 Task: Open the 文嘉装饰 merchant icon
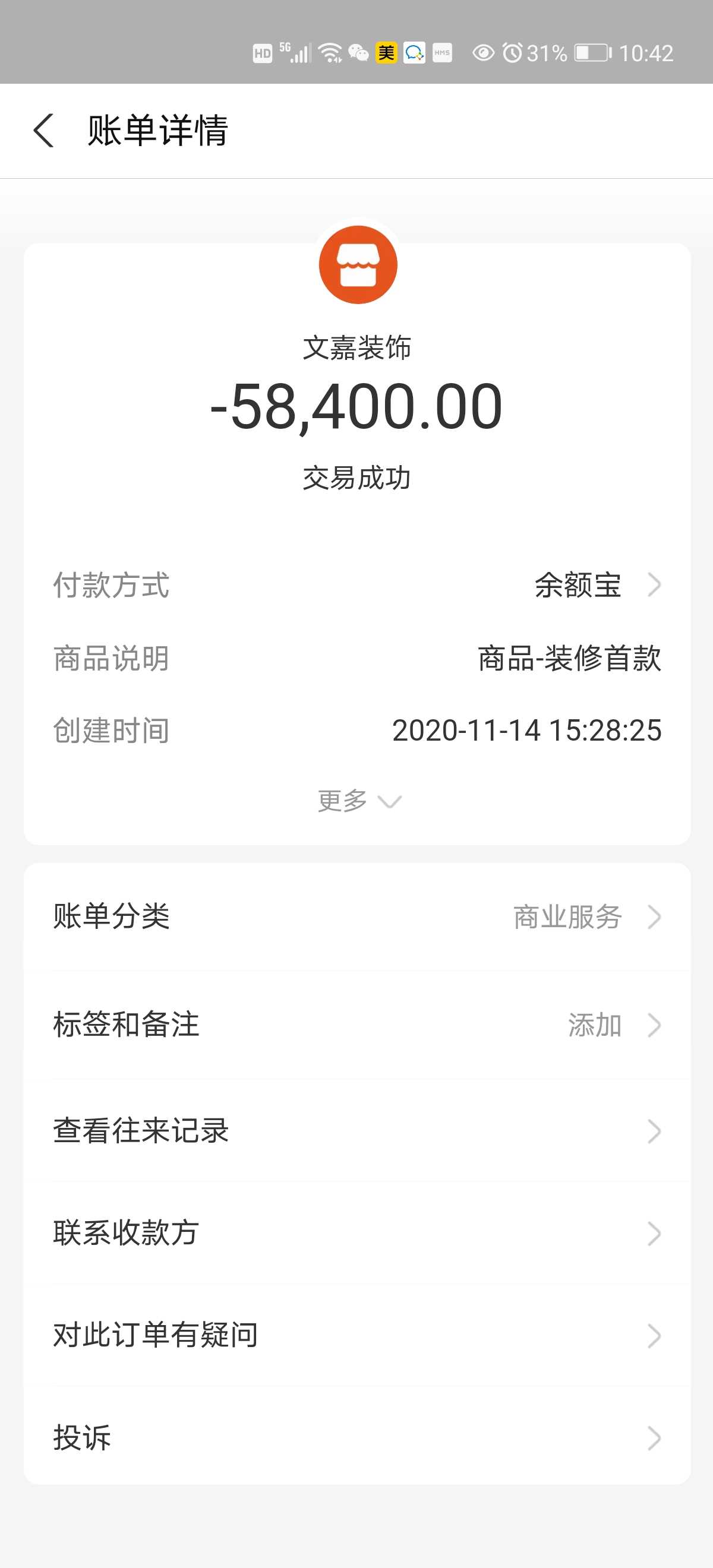358,265
